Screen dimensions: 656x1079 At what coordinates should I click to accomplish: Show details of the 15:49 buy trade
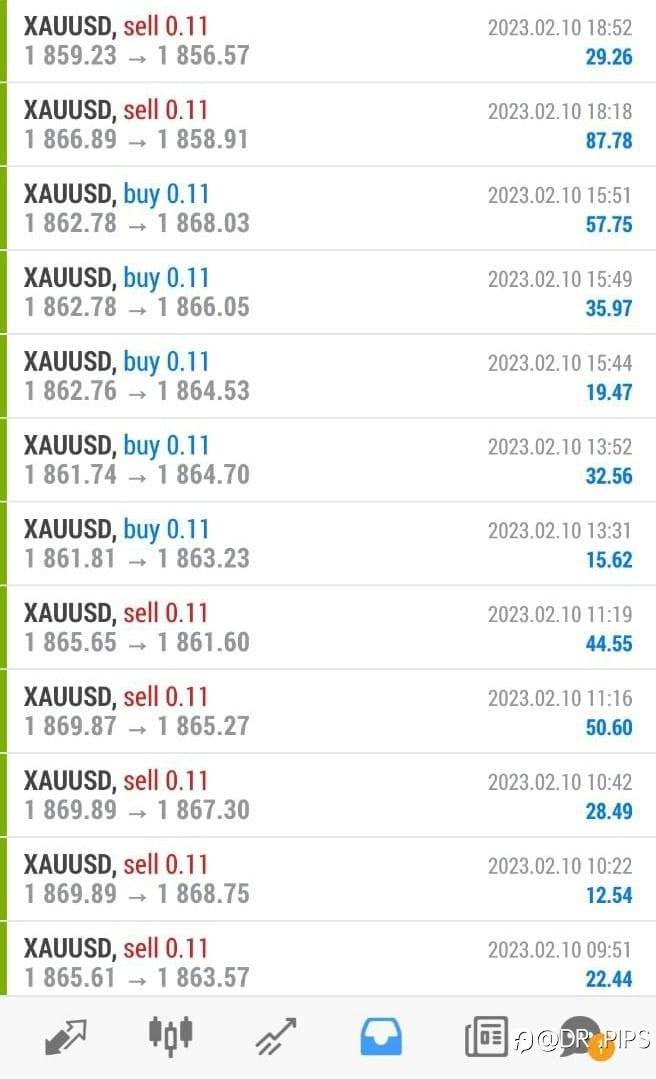[x=328, y=293]
